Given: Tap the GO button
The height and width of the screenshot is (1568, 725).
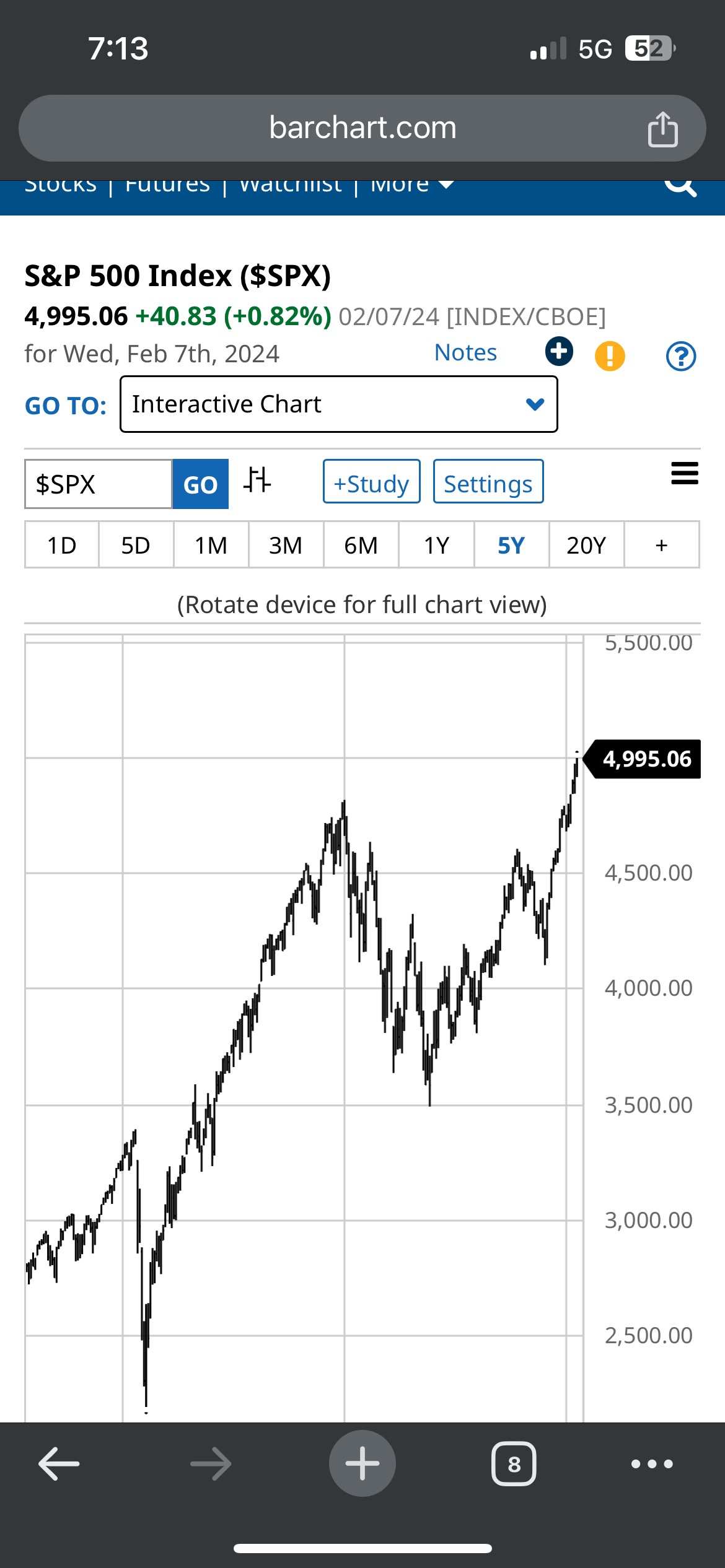Looking at the screenshot, I should 200,484.
